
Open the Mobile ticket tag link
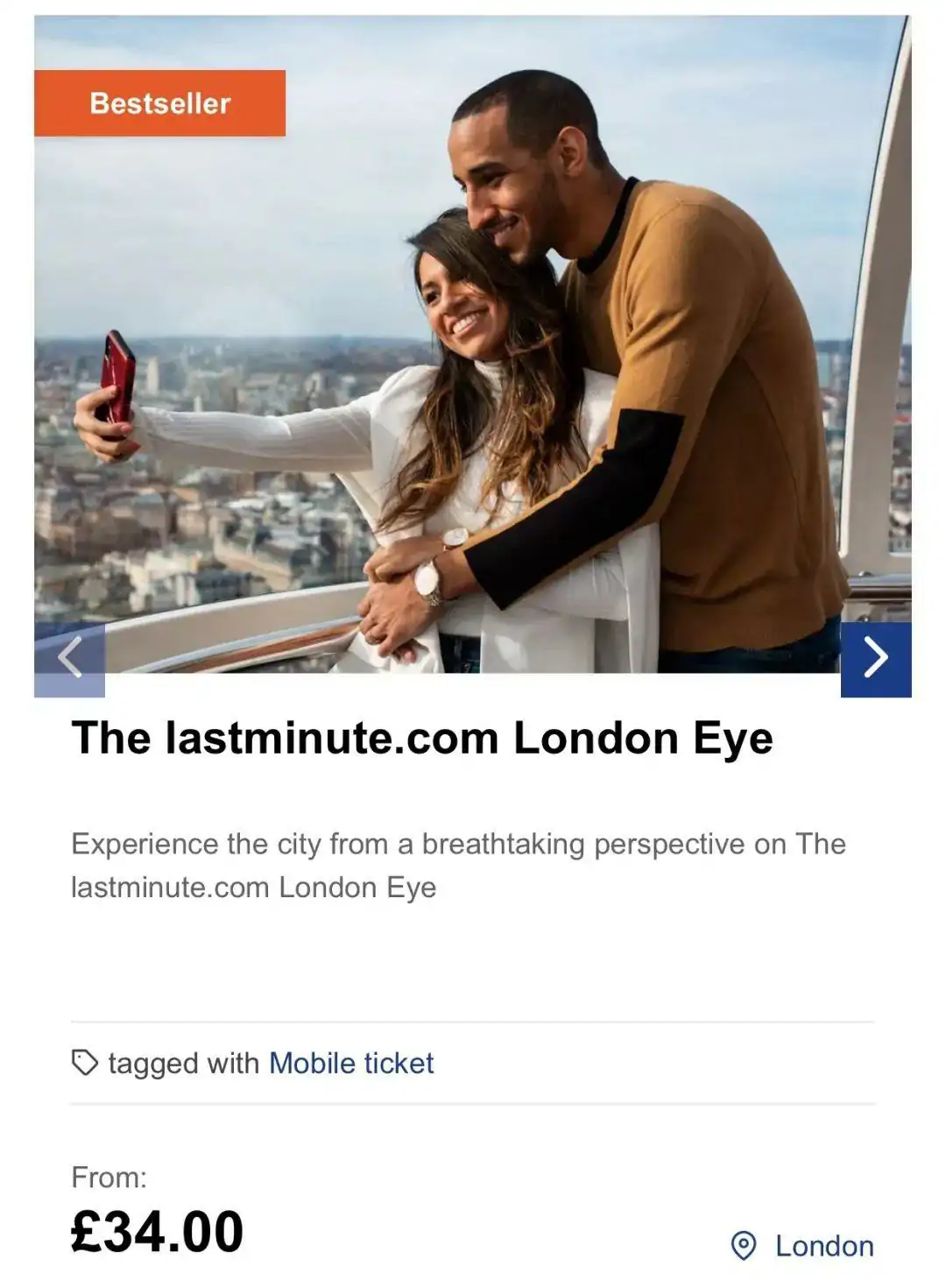tap(350, 1063)
